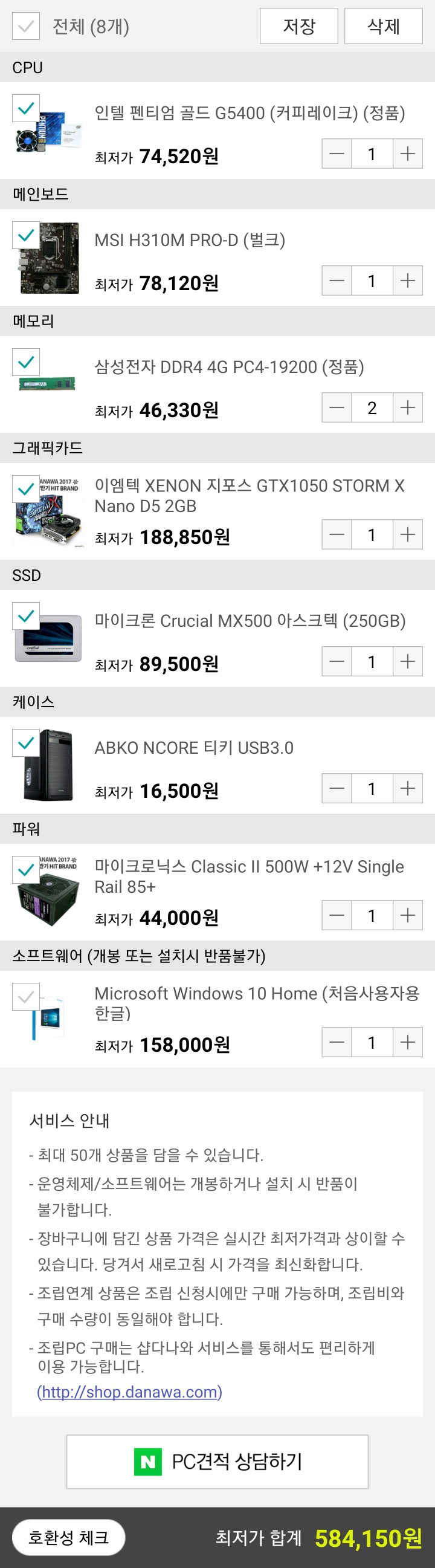Tap PC견적 상담하기 button

pos(217,1462)
